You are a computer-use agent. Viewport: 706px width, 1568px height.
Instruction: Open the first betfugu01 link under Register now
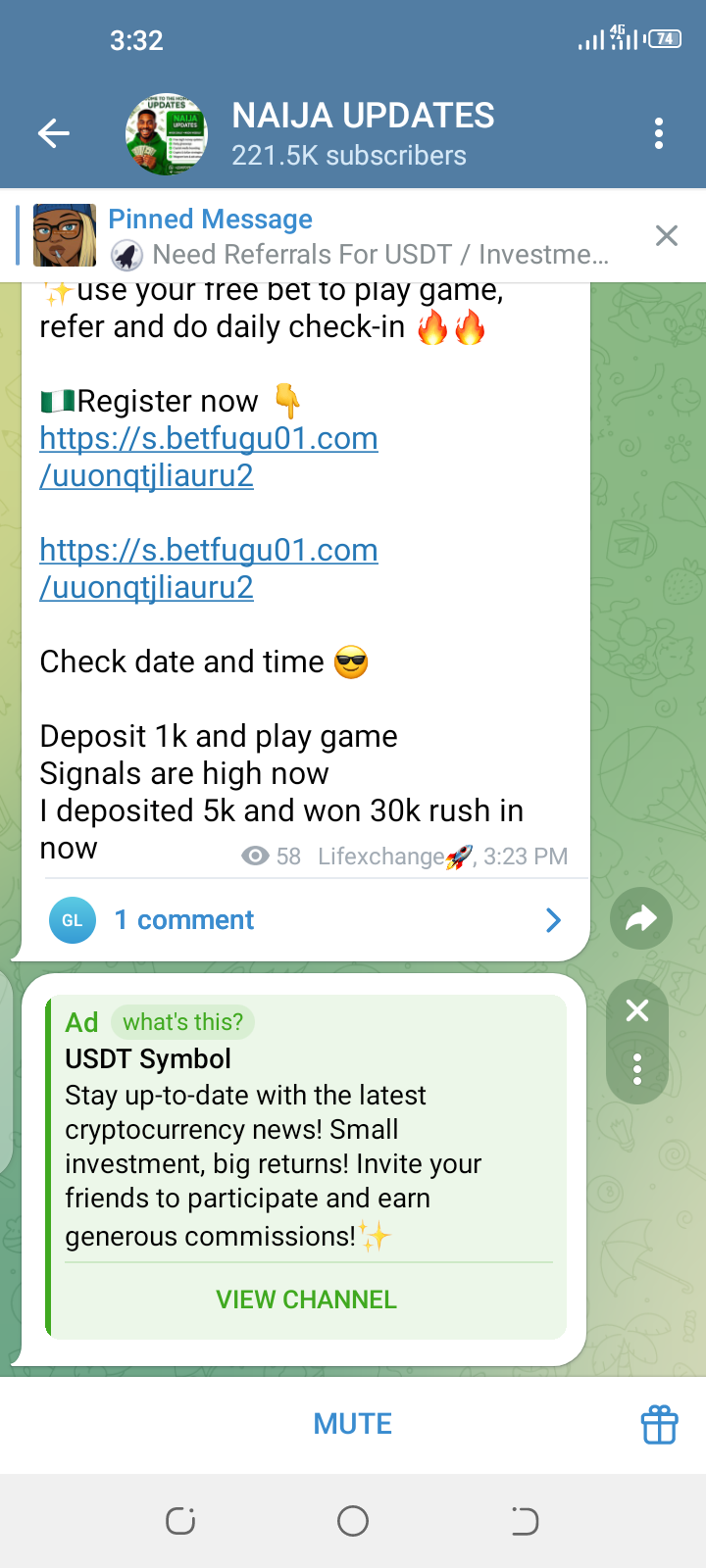pyautogui.click(x=208, y=457)
